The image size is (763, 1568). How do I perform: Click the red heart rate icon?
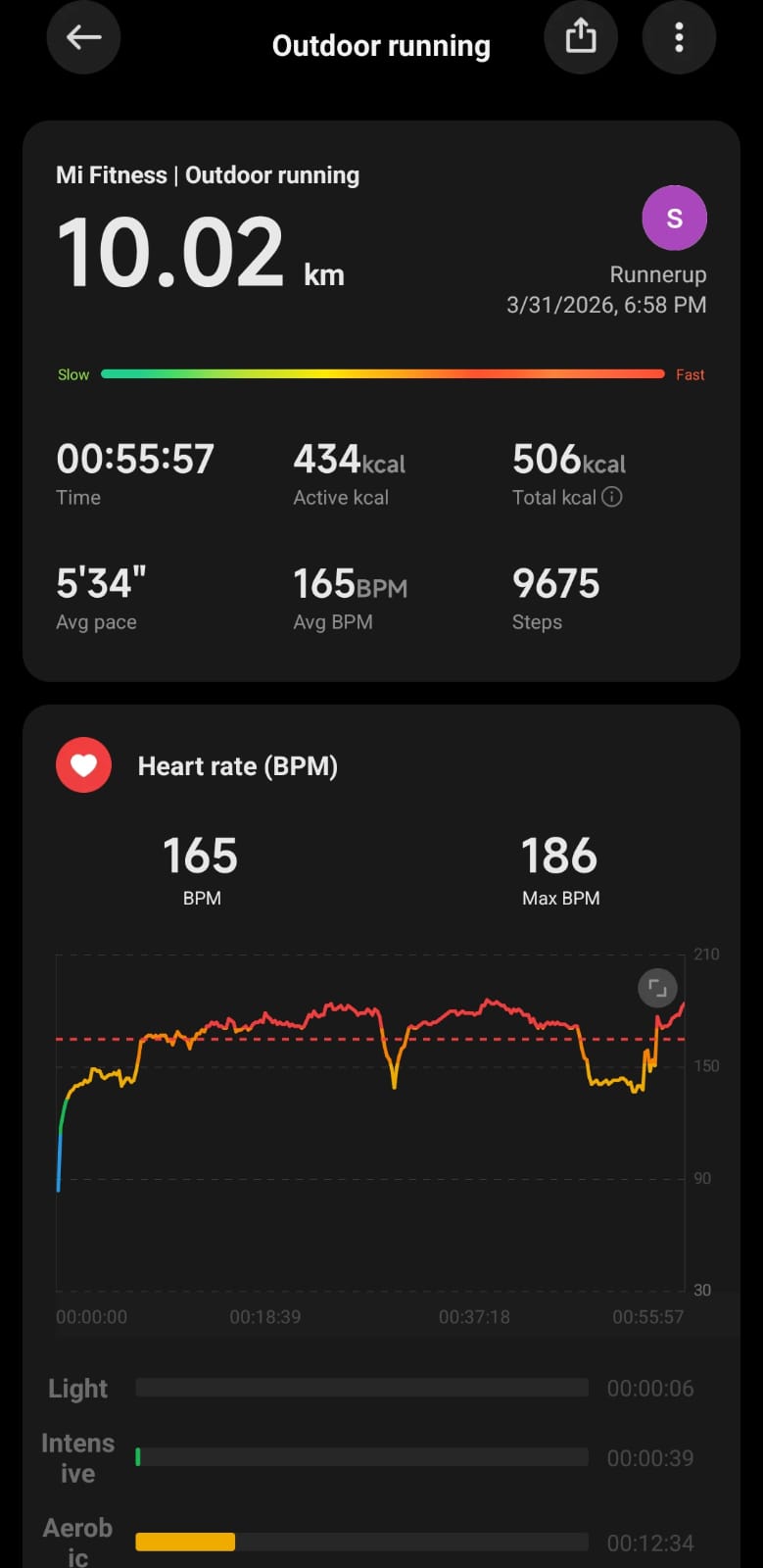[83, 764]
